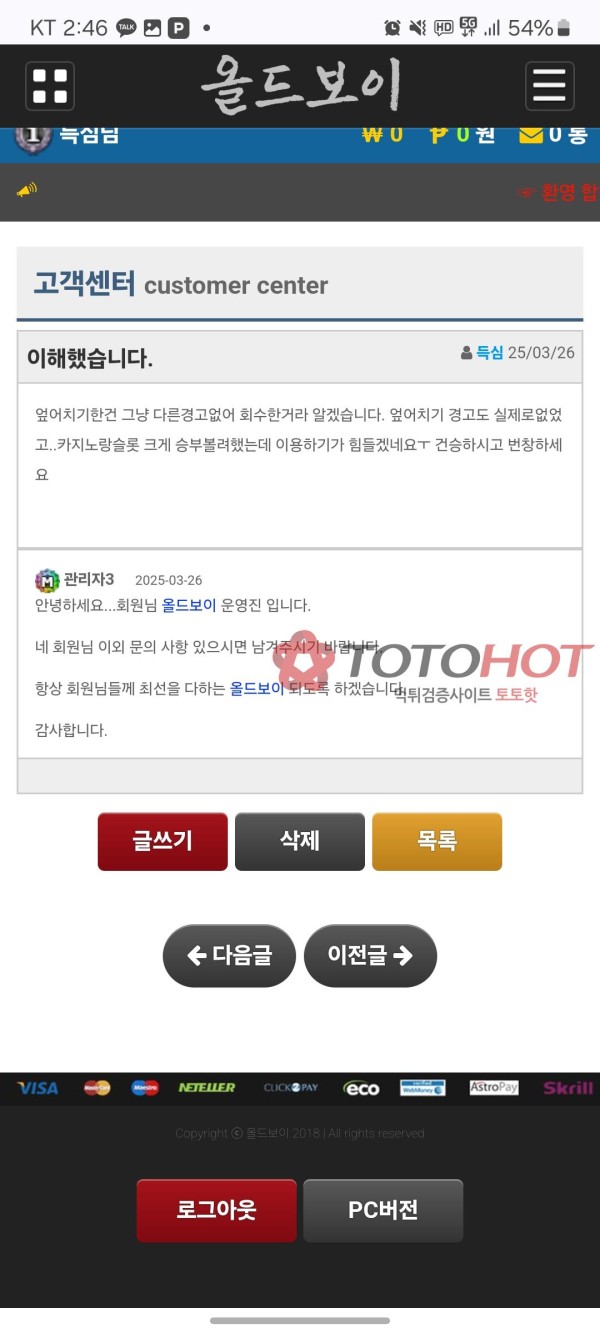Delete this post with 삭제

[299, 841]
